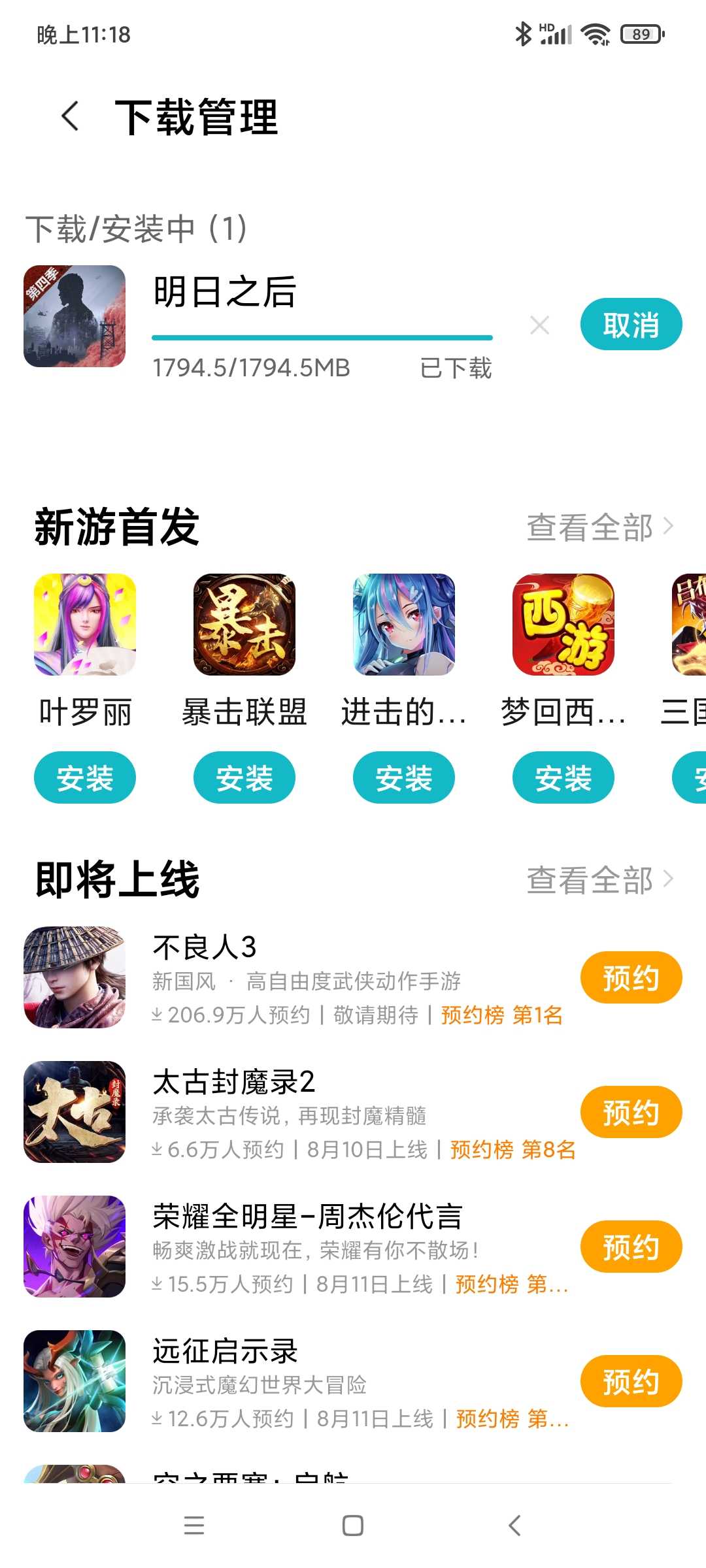Reserve 远征启示录
The image size is (706, 1568).
pos(630,1381)
